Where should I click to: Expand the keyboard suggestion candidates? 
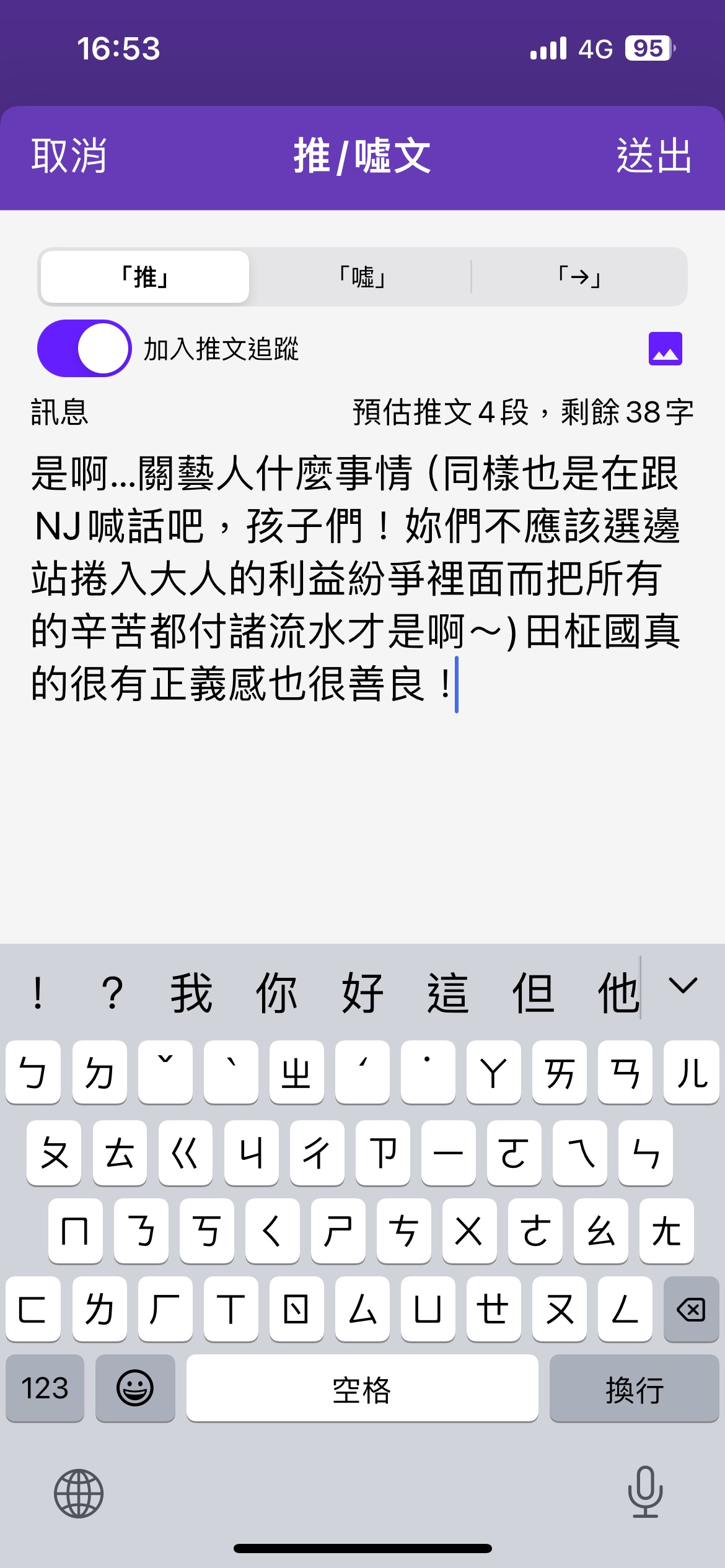coord(683,986)
